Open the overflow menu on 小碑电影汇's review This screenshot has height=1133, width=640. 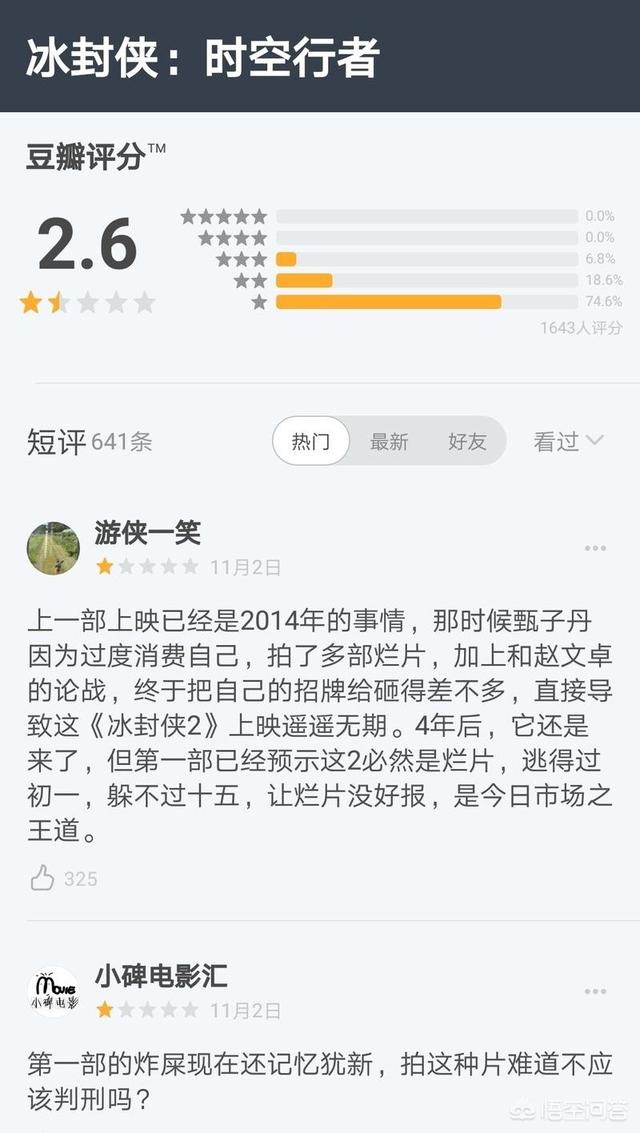[595, 991]
